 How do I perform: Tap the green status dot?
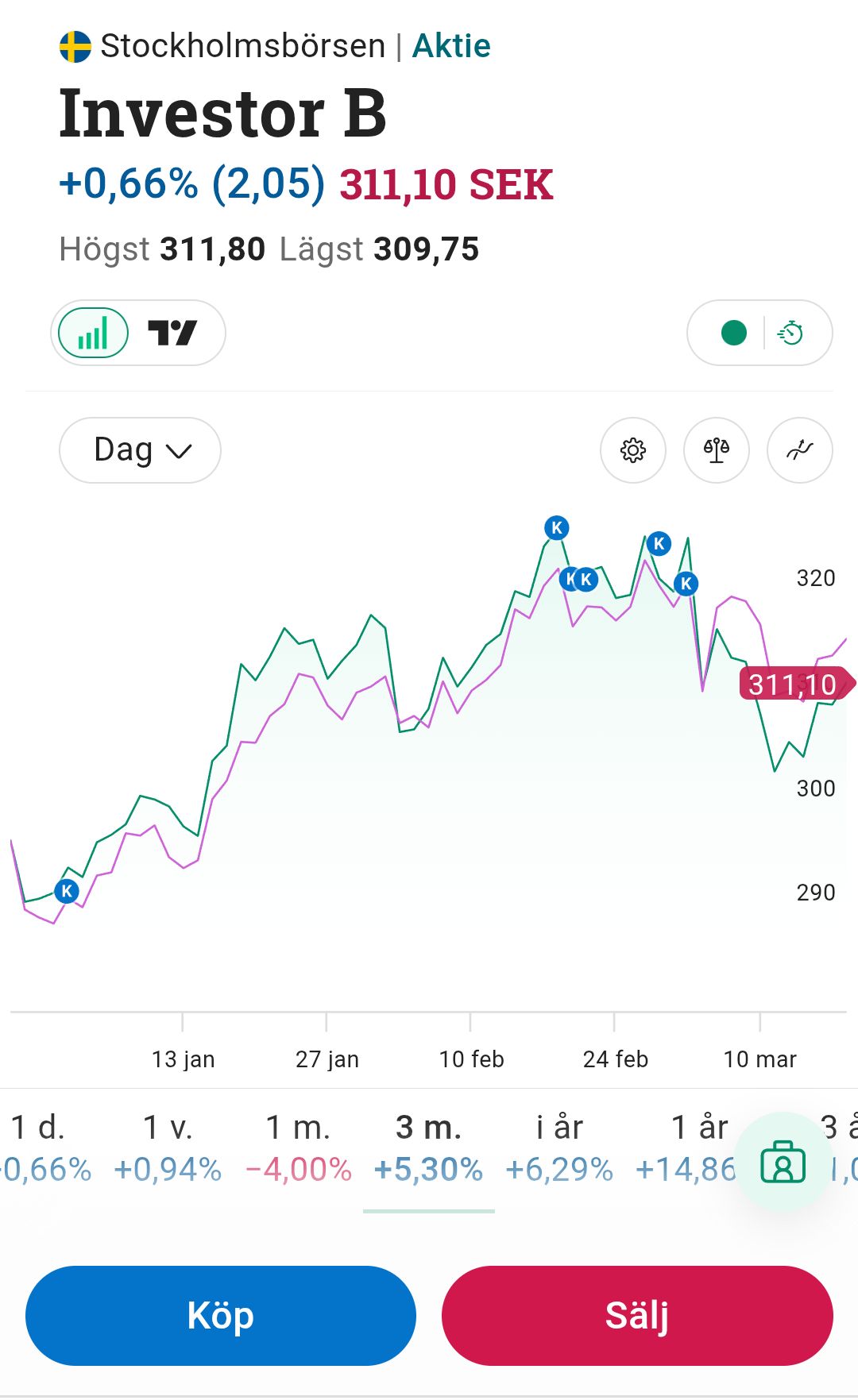point(734,333)
